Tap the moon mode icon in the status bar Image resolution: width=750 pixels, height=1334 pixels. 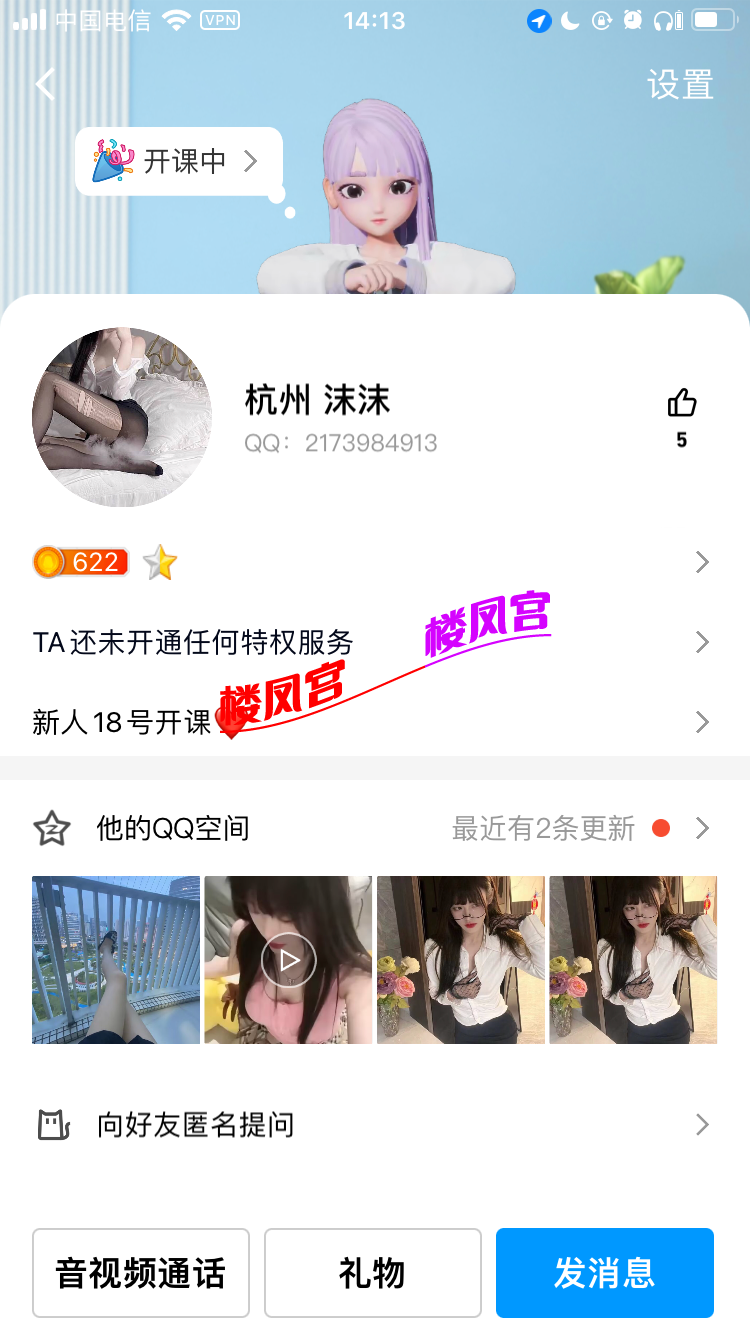[x=570, y=19]
